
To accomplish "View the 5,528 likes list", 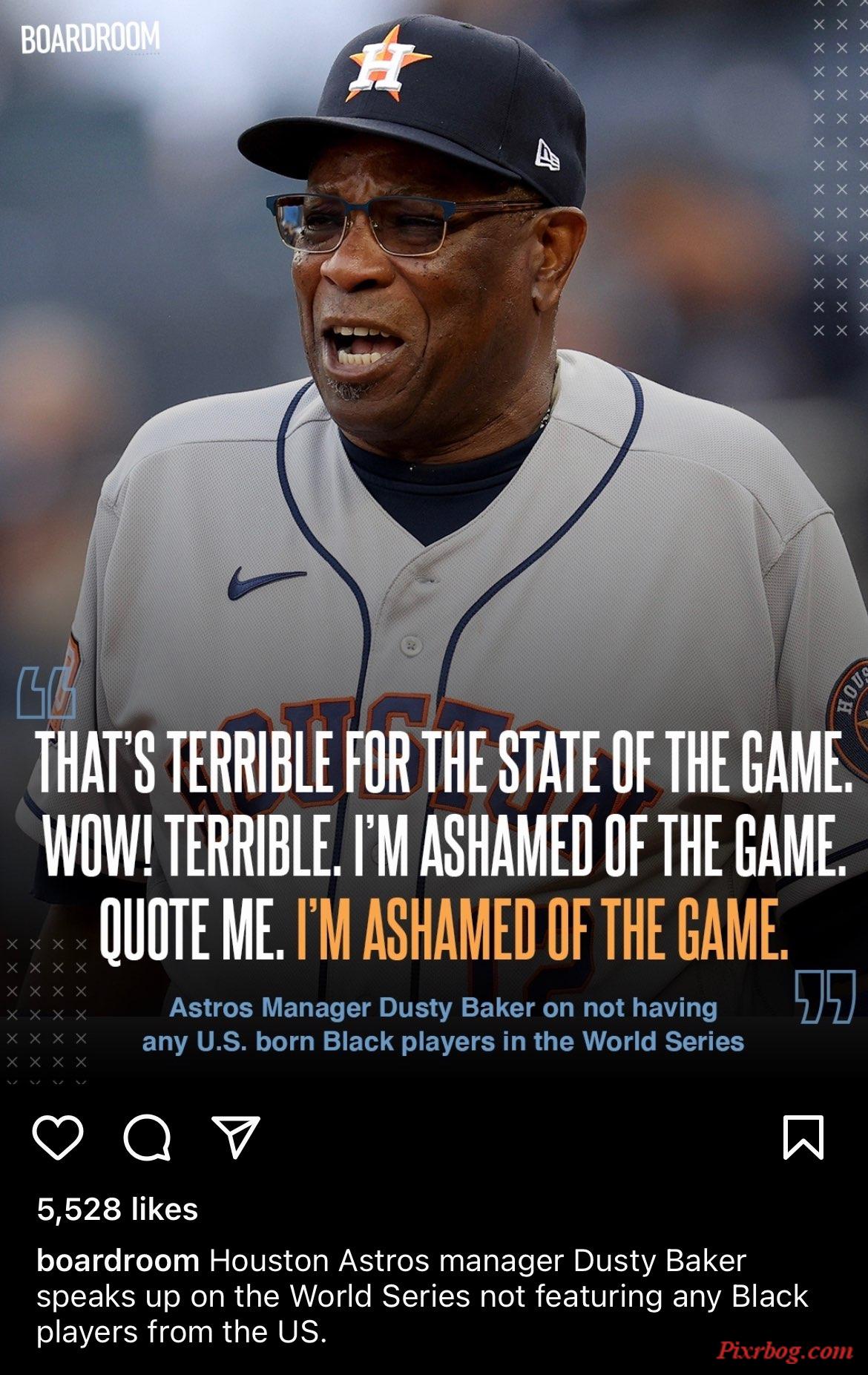I will point(117,1209).
